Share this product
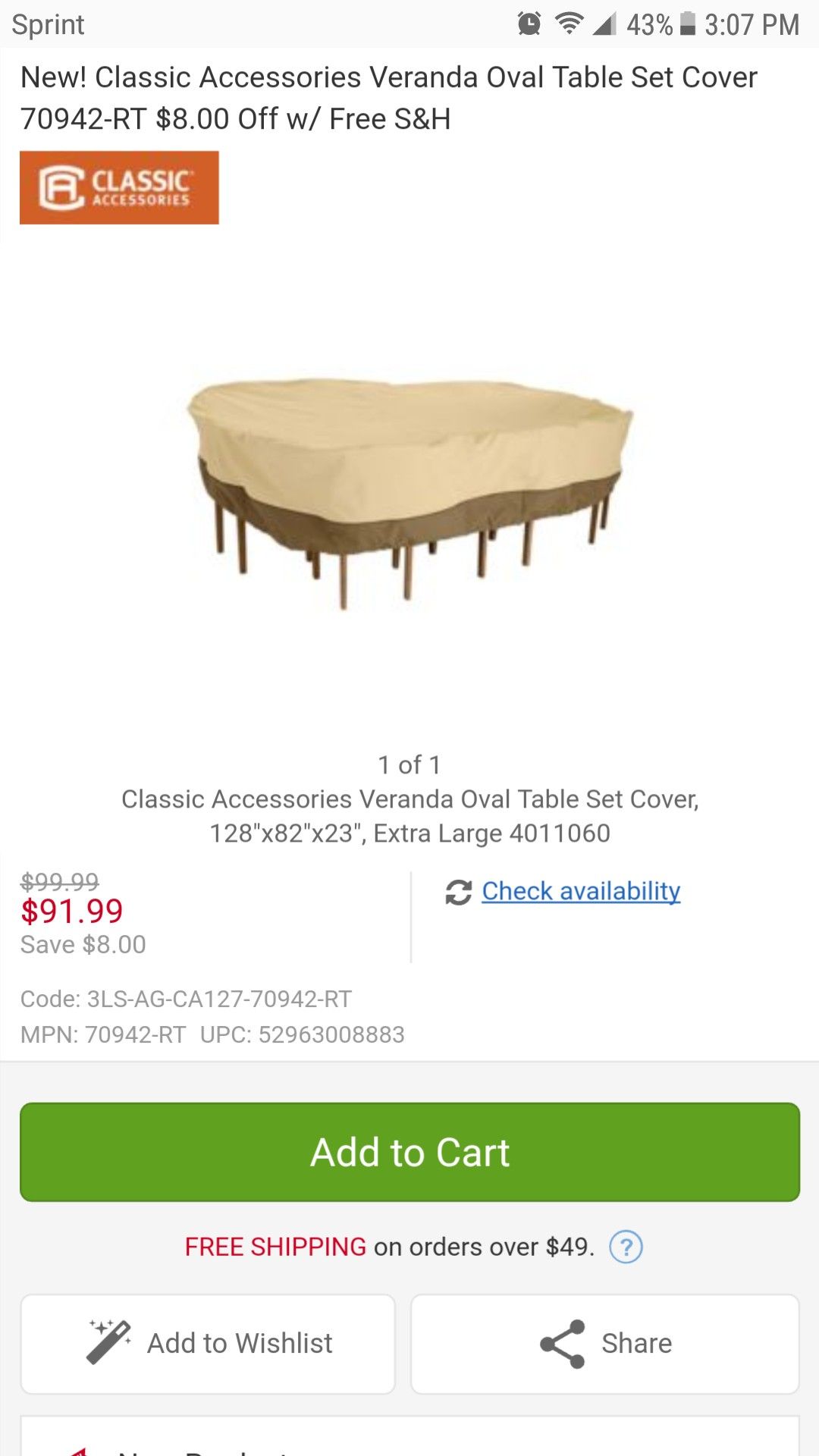This screenshot has width=819, height=1456. (x=604, y=1343)
